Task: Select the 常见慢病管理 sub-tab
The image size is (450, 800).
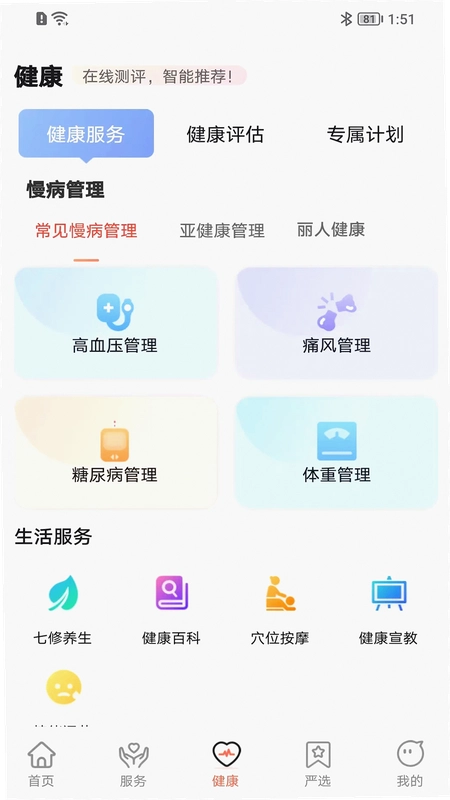Action: [86, 231]
